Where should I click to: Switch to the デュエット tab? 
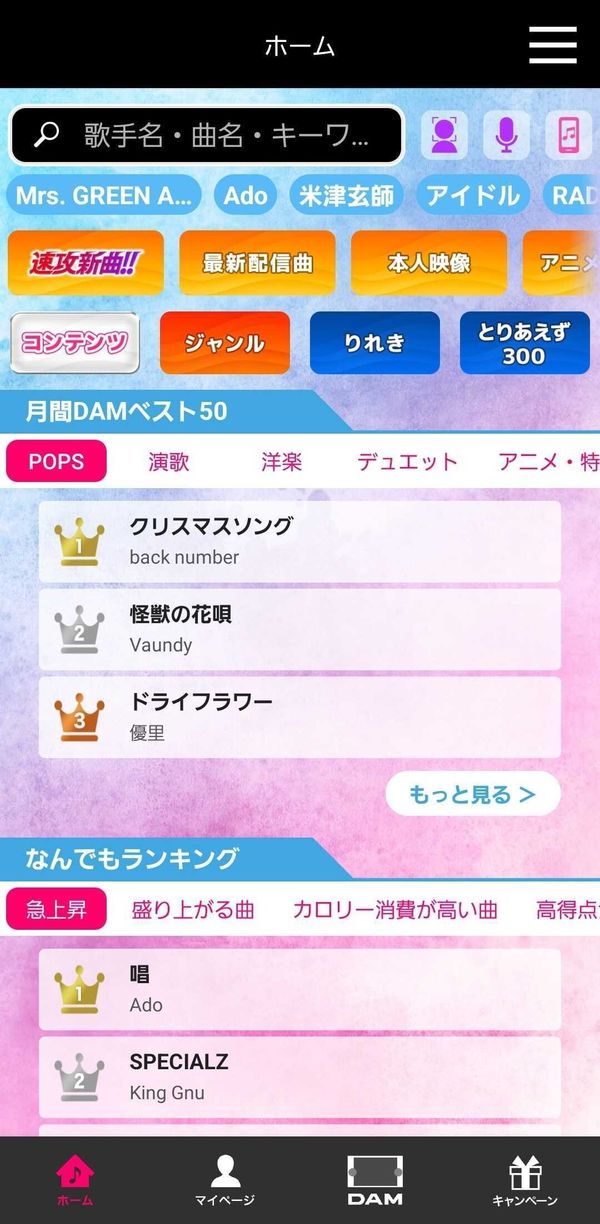point(407,462)
